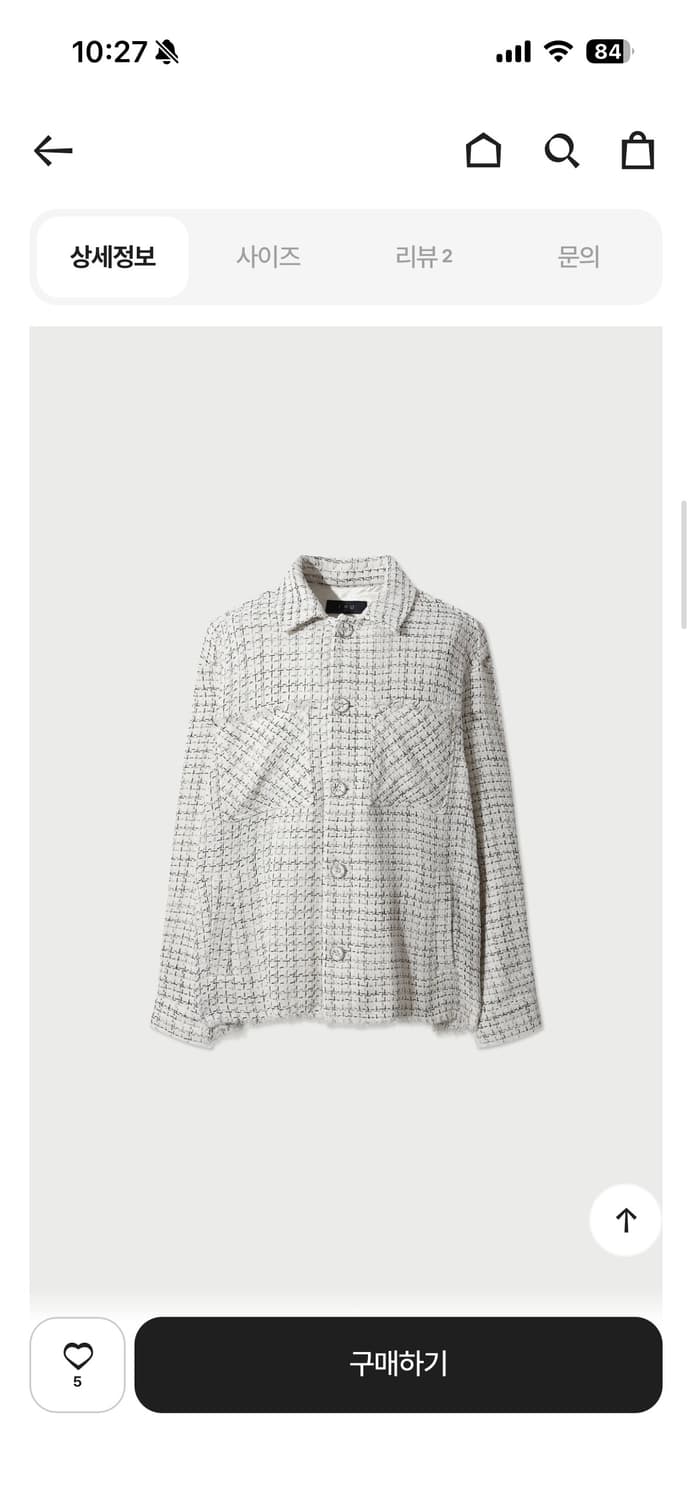
Task: Open the search magnifier
Action: point(561,151)
